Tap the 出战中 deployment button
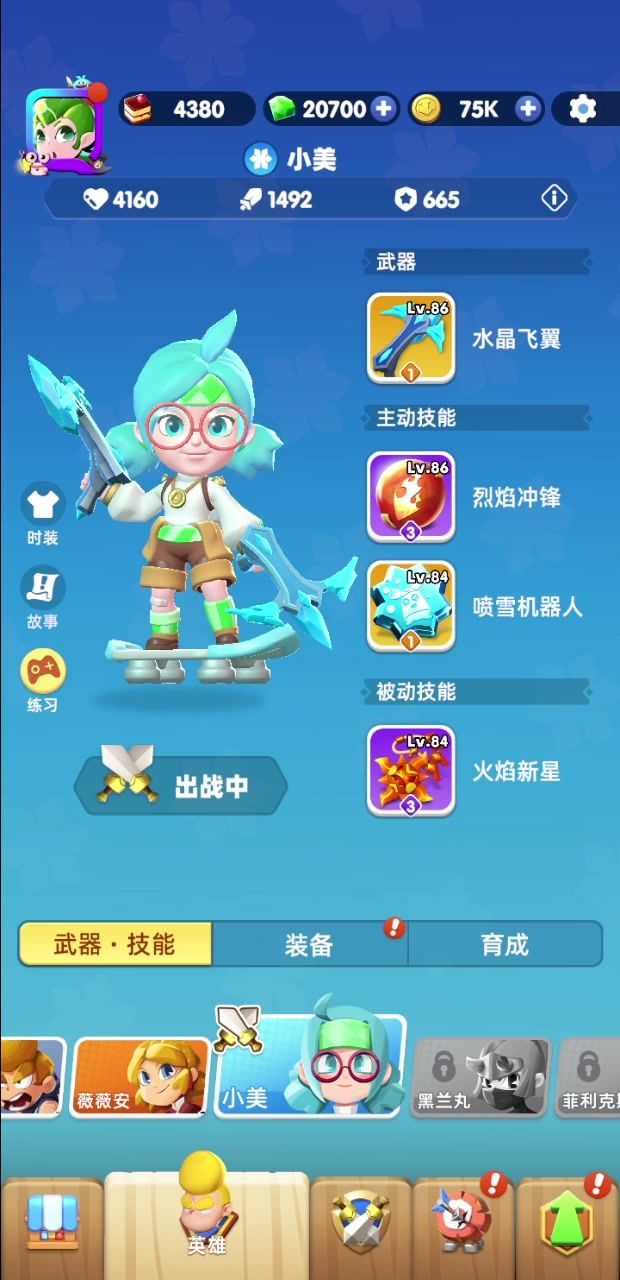620x1280 pixels. pyautogui.click(x=182, y=786)
